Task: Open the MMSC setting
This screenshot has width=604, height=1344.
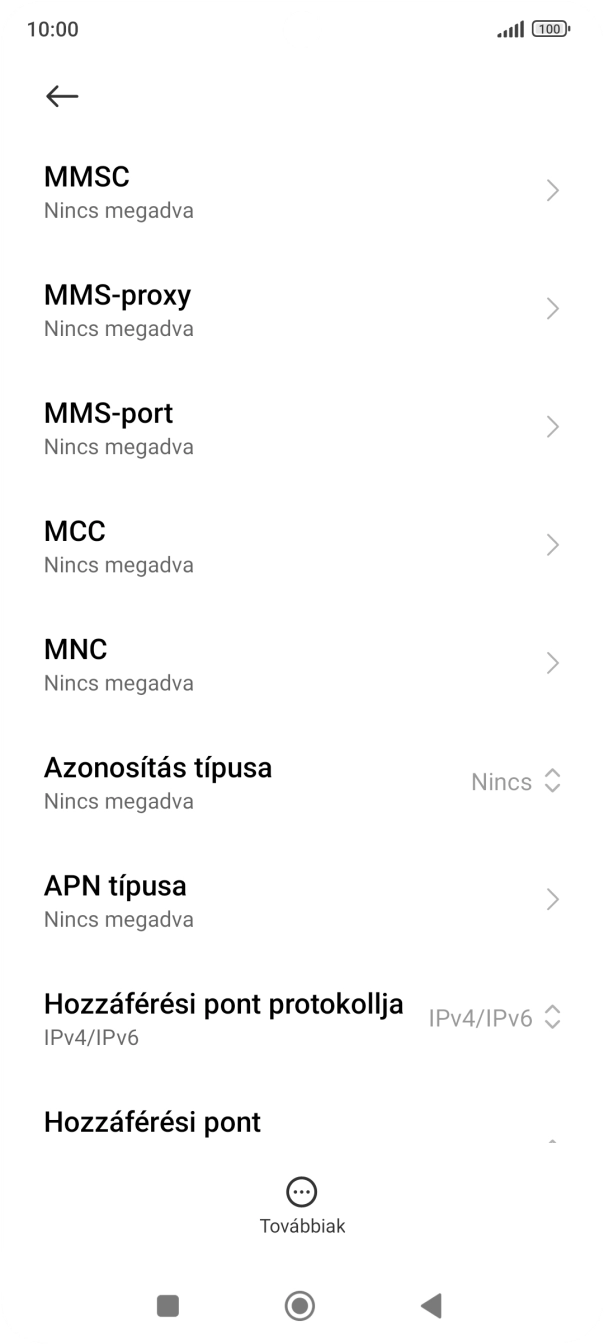Action: (300, 192)
